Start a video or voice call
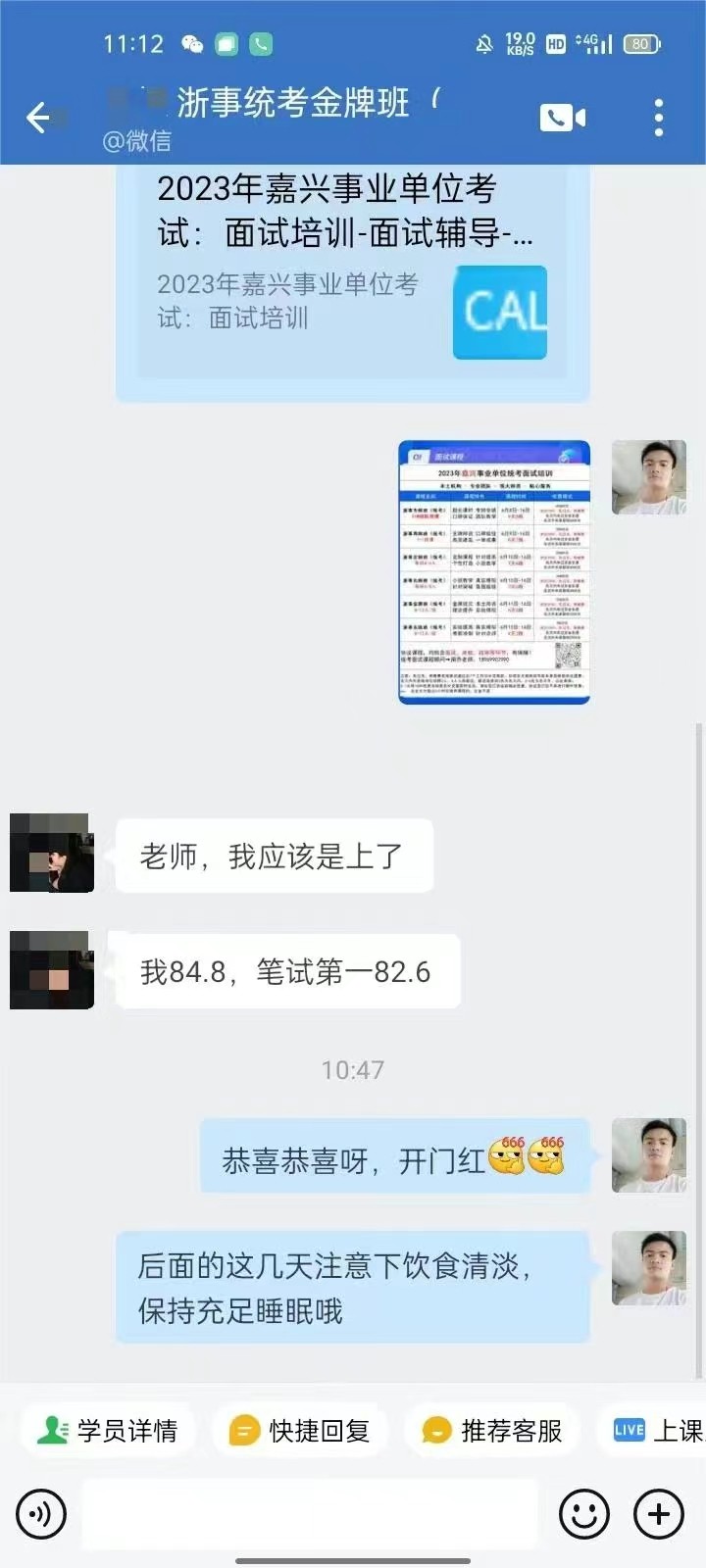This screenshot has width=706, height=1568. (x=562, y=118)
